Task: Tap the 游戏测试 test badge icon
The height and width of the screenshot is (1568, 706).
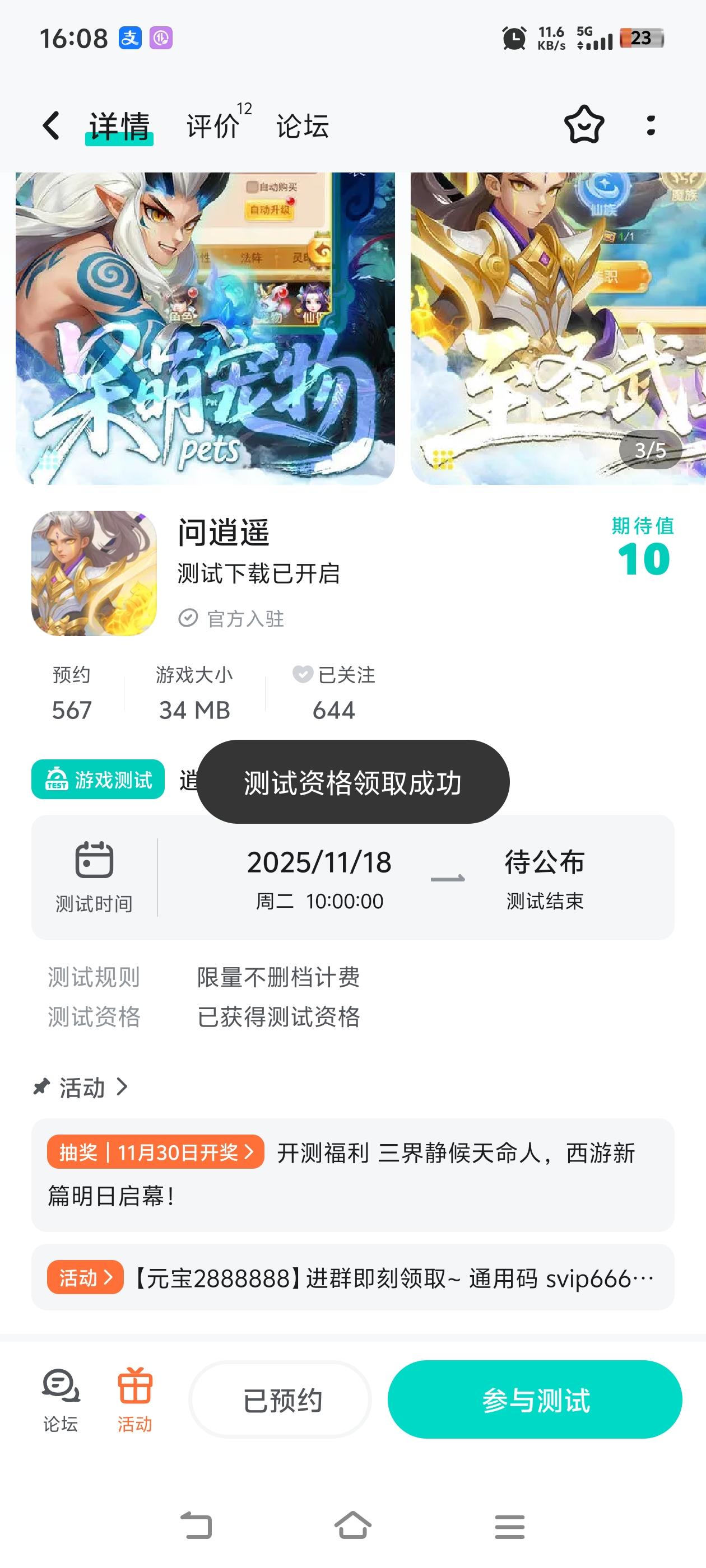Action: tap(55, 780)
